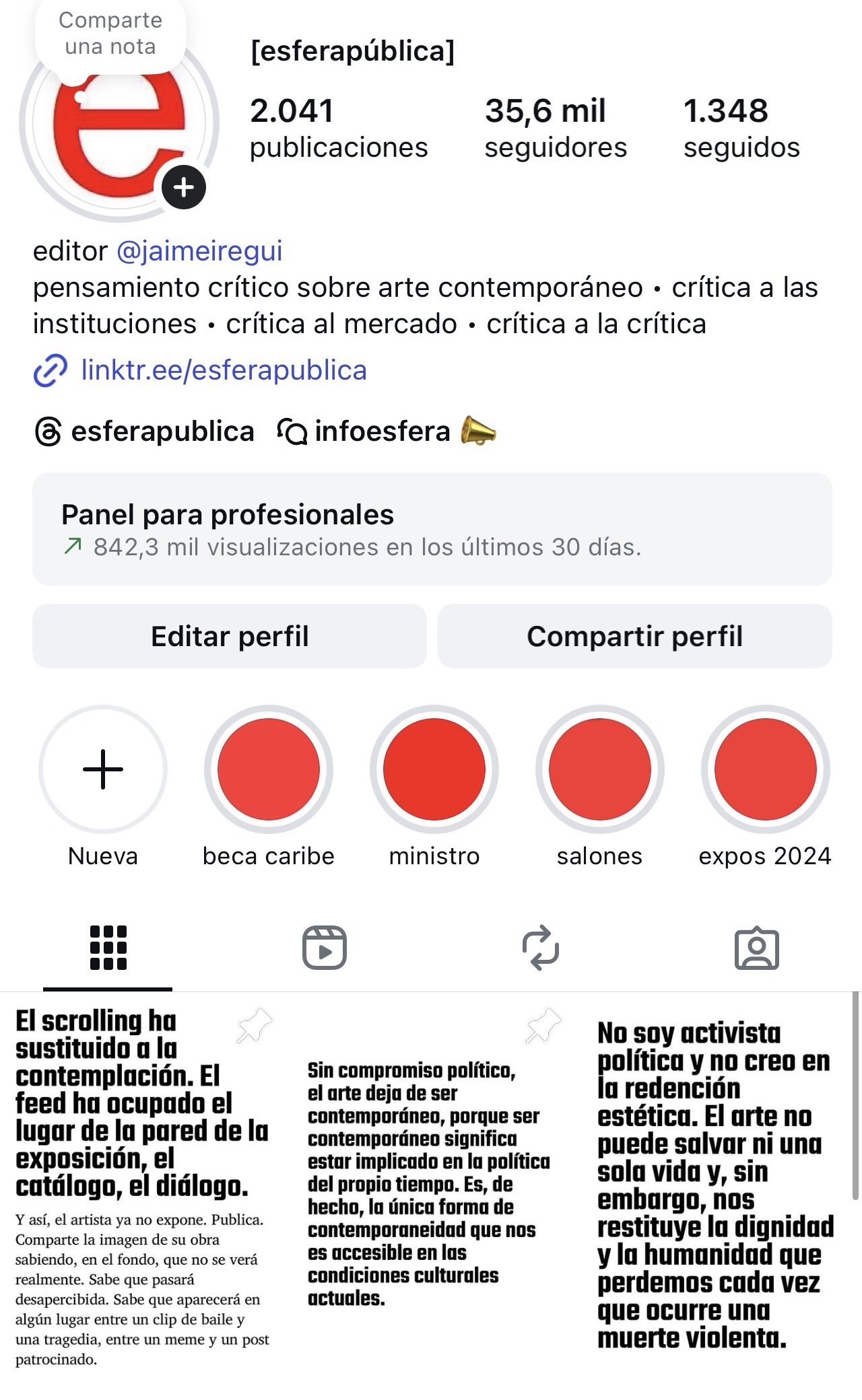Image resolution: width=862 pixels, height=1400 pixels.
Task: Open the 35,6 mil seguidores list
Action: pyautogui.click(x=555, y=128)
